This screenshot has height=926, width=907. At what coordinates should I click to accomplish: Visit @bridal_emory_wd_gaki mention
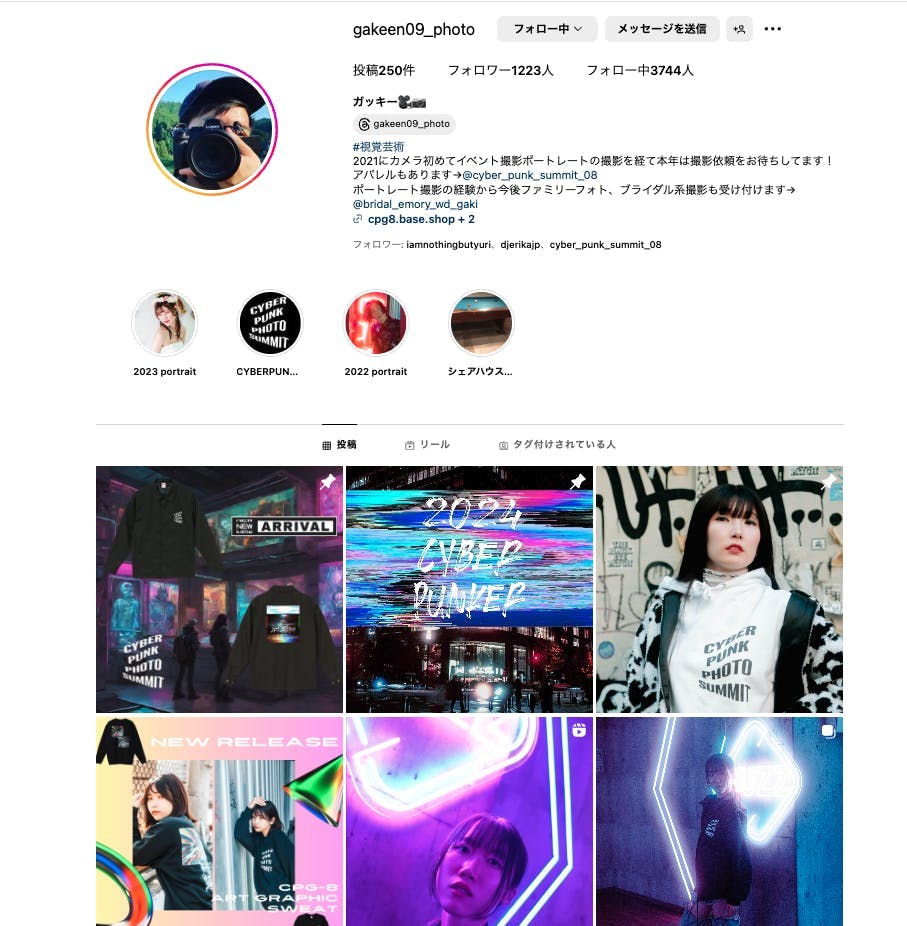tap(415, 204)
